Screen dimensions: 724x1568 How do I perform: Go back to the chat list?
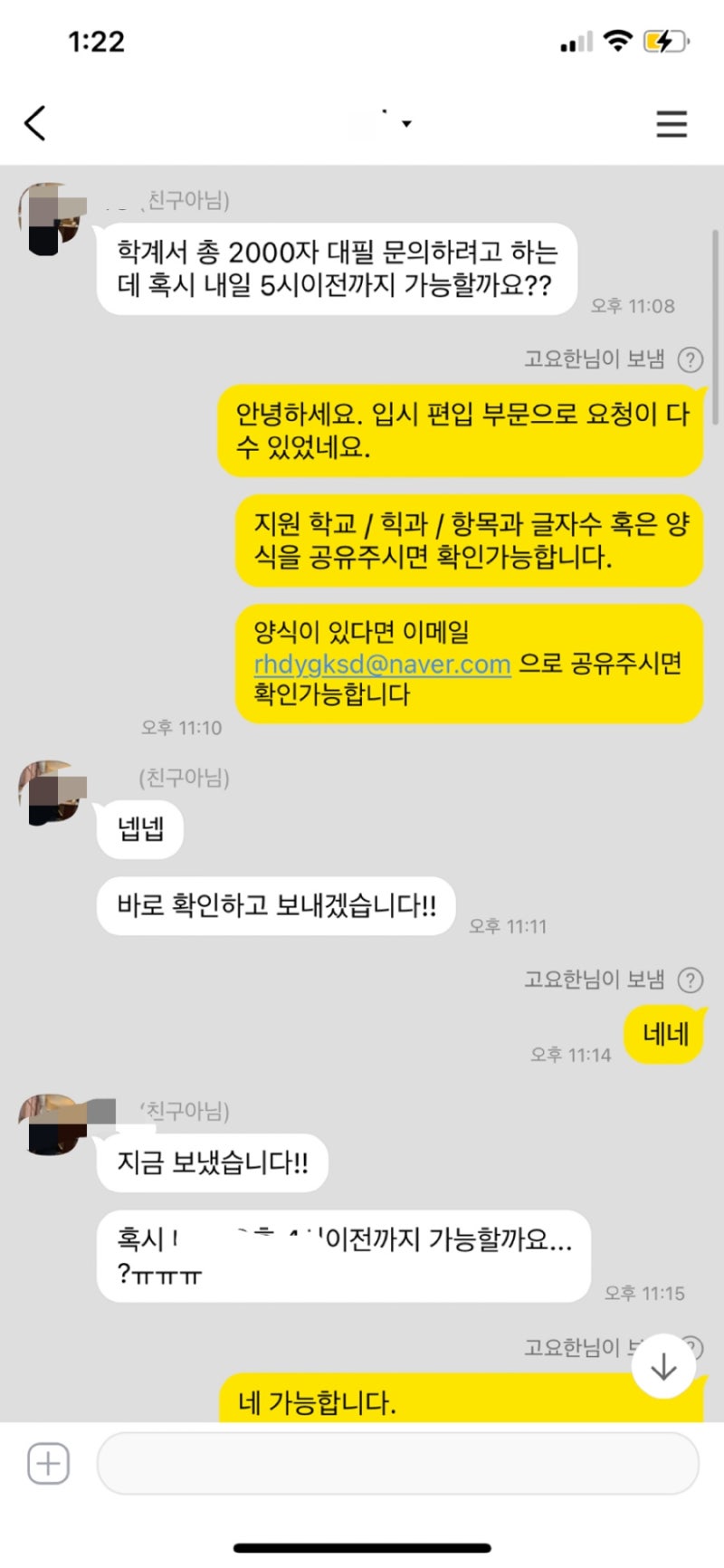[x=35, y=123]
